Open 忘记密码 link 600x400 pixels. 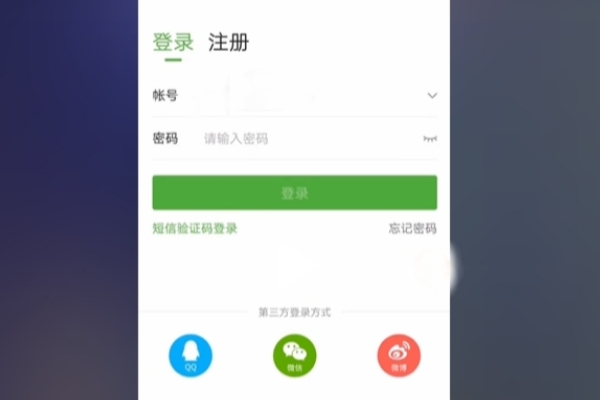[412, 229]
